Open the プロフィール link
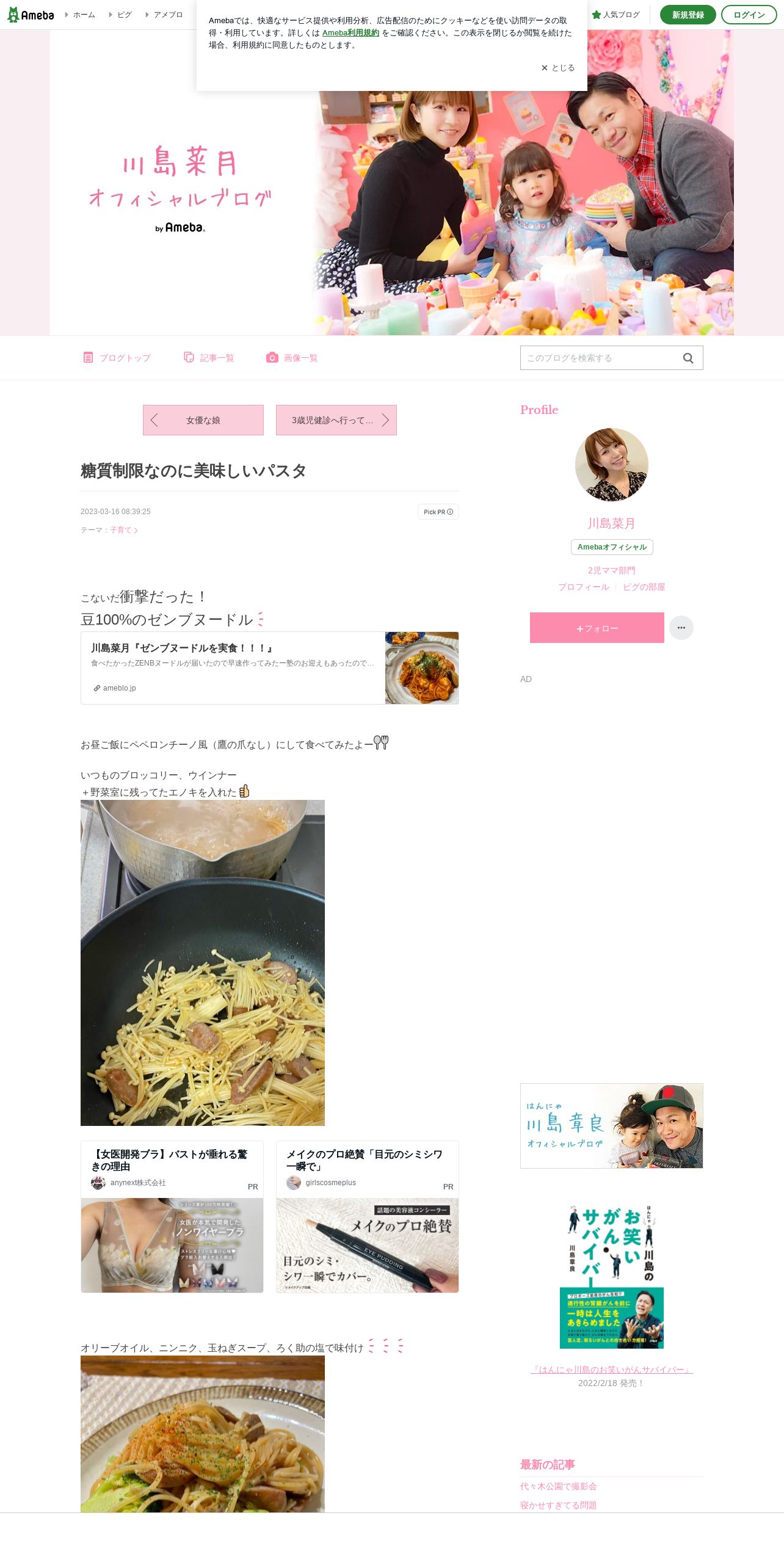 coord(583,587)
